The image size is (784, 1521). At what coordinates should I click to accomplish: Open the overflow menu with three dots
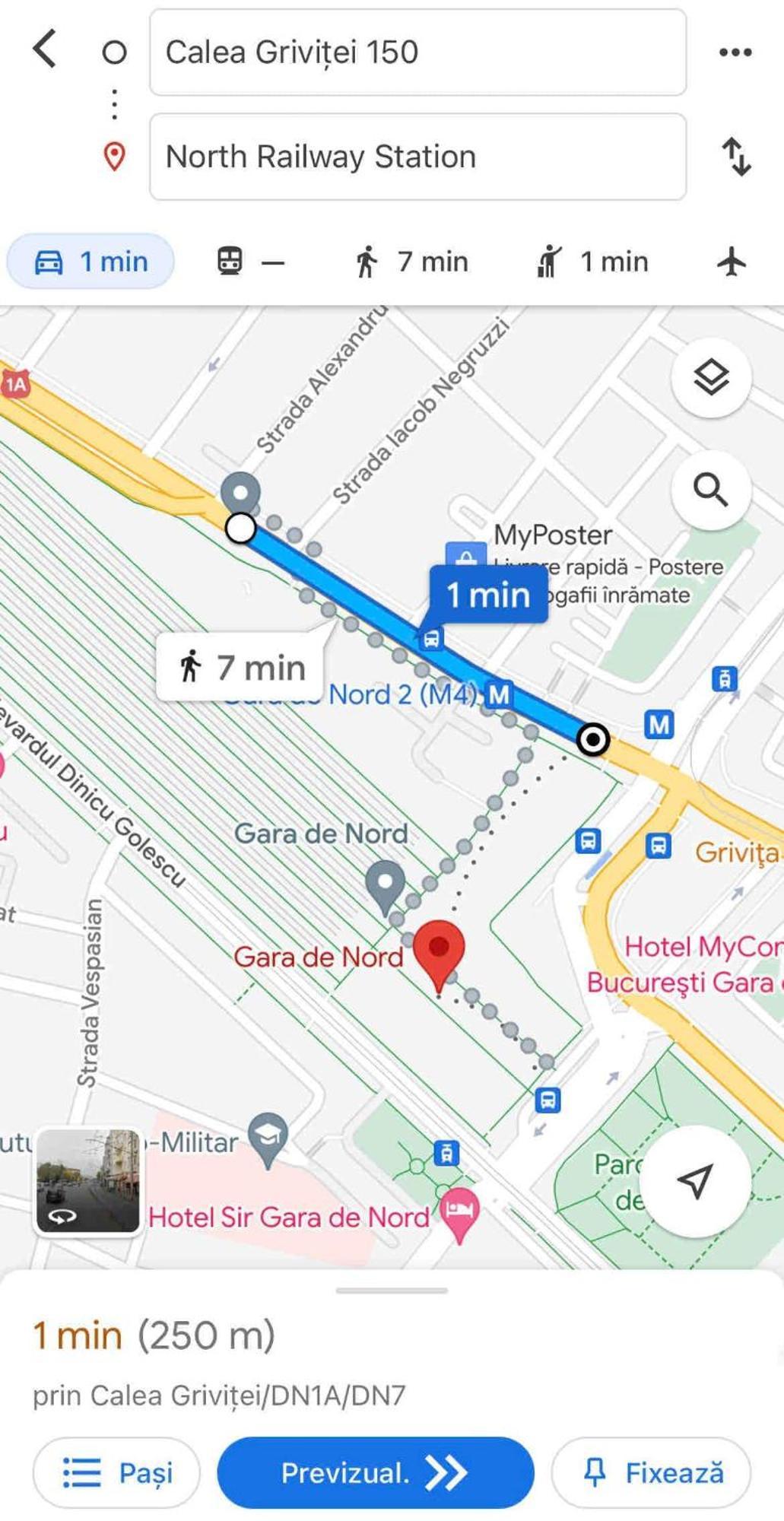pyautogui.click(x=735, y=52)
